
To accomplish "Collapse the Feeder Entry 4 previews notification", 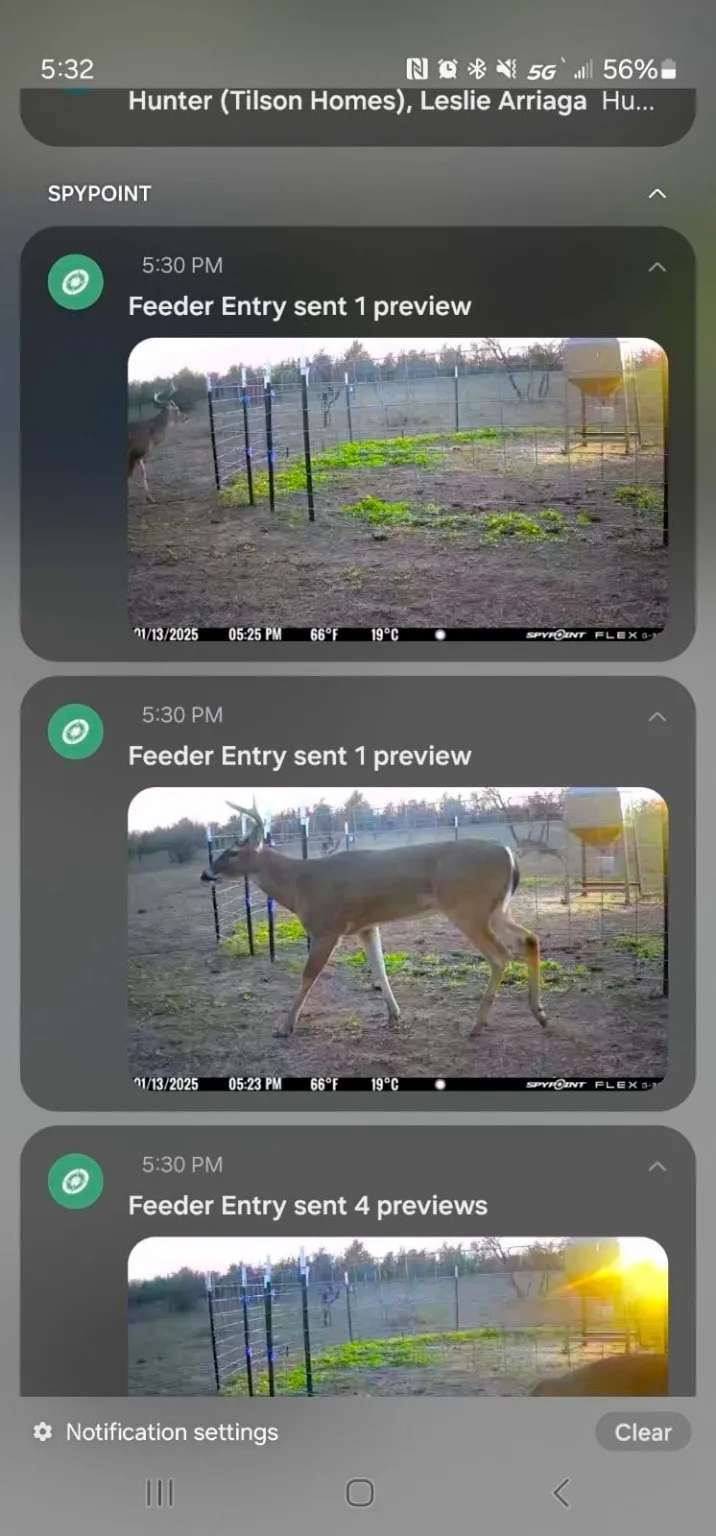I will 657,1167.
